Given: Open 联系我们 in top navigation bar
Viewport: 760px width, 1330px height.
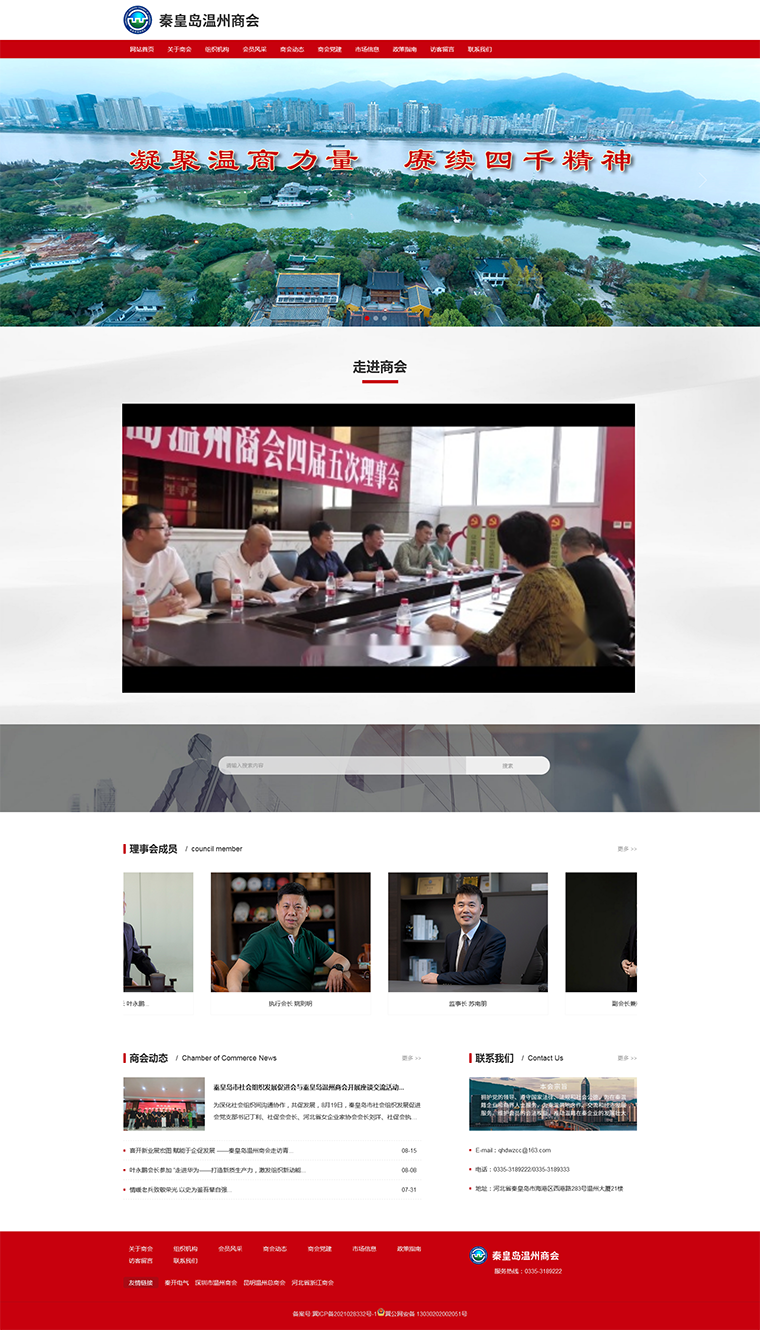Looking at the screenshot, I should click(480, 49).
